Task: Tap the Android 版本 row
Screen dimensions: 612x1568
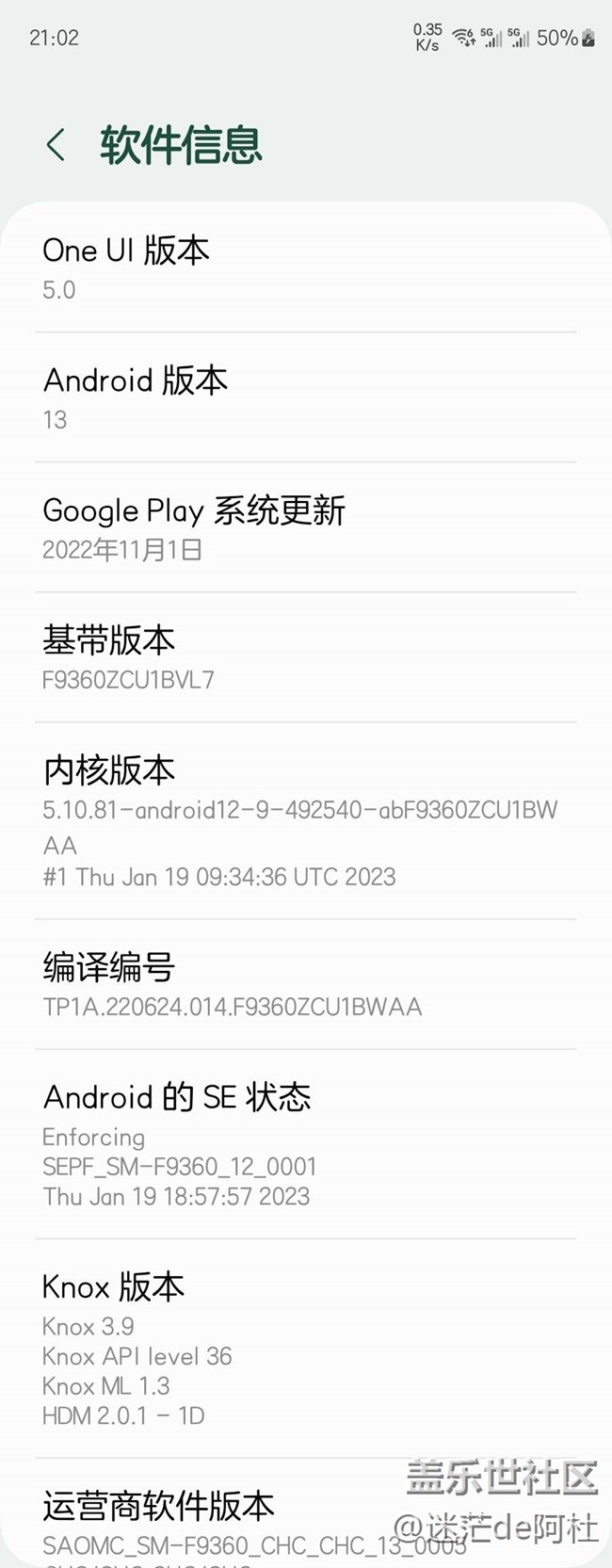Action: [305, 398]
